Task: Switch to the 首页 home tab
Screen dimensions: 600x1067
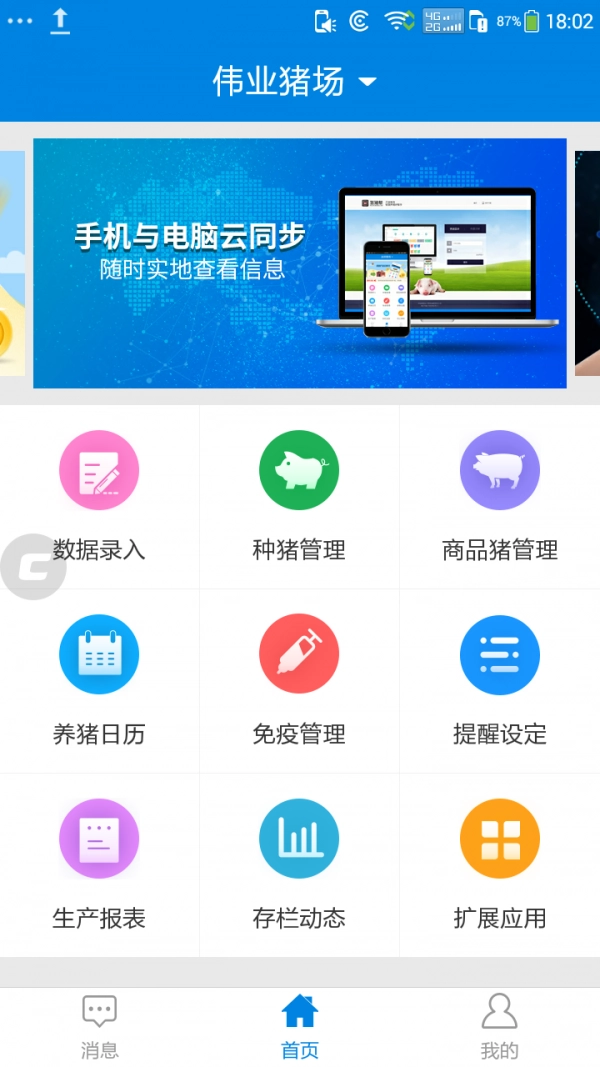Action: click(299, 1026)
